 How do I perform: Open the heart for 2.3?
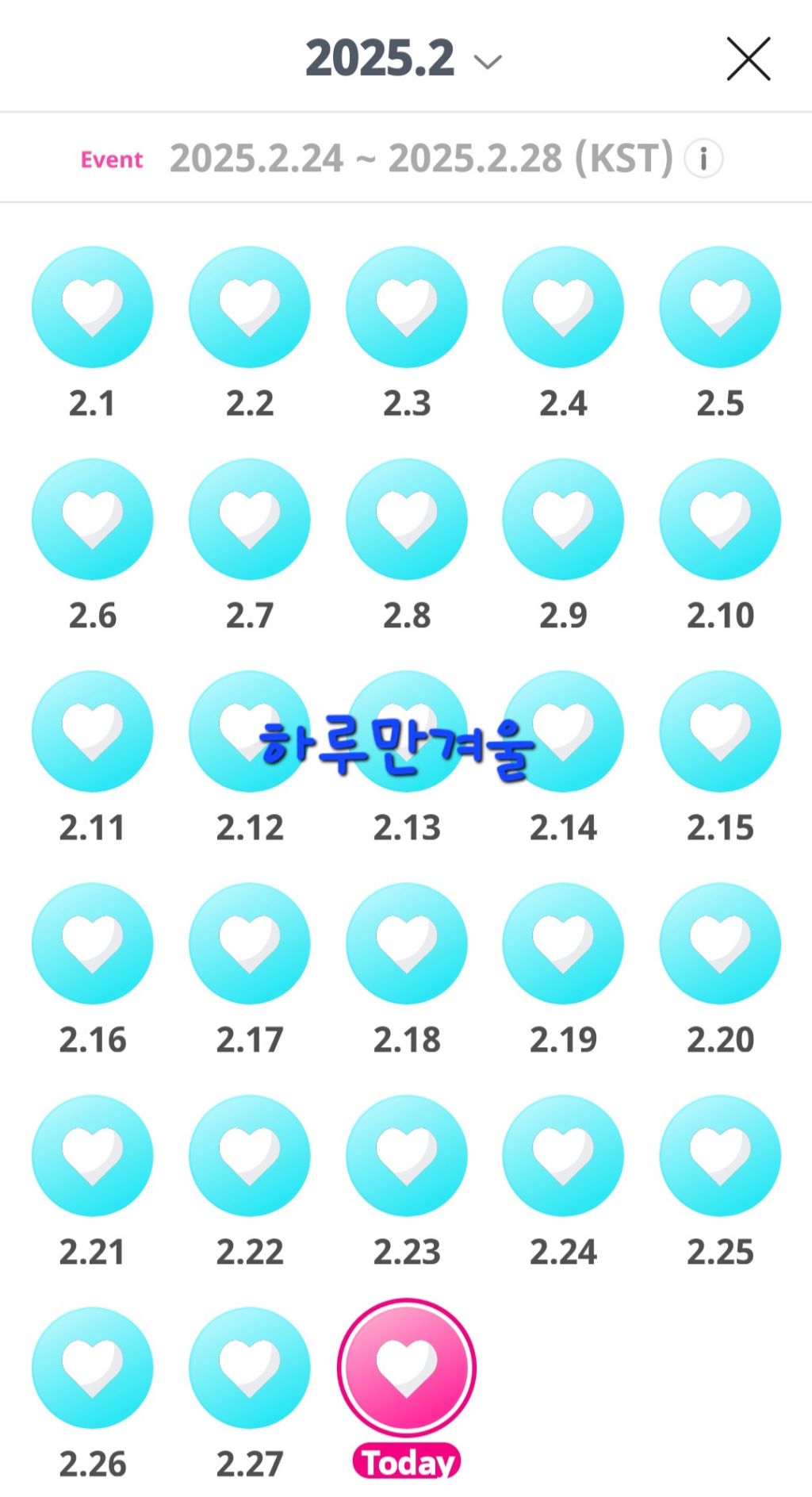407,307
